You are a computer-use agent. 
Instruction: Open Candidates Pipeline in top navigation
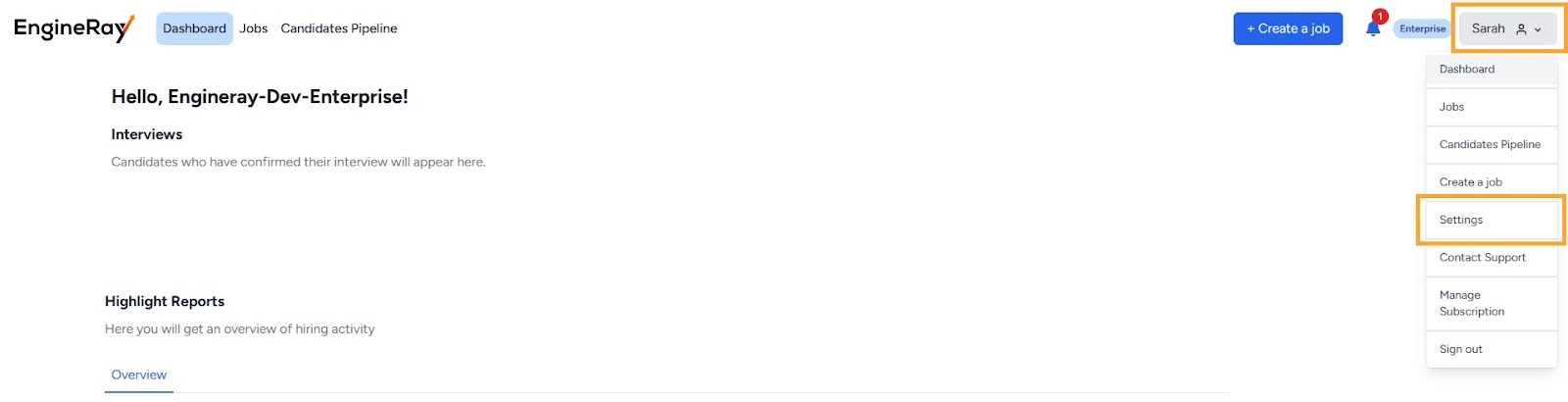coord(339,28)
